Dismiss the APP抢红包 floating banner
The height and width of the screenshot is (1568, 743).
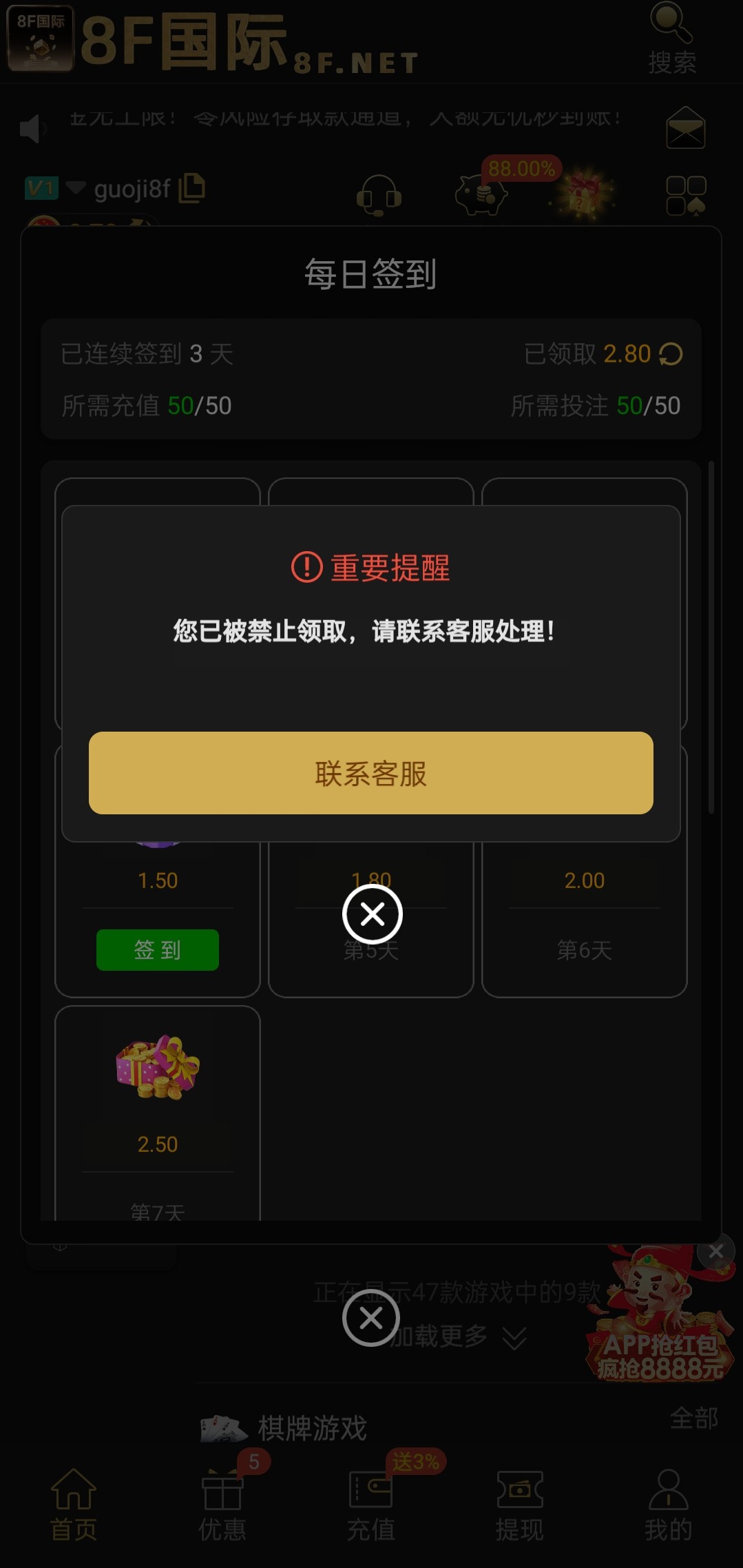pyautogui.click(x=716, y=1251)
